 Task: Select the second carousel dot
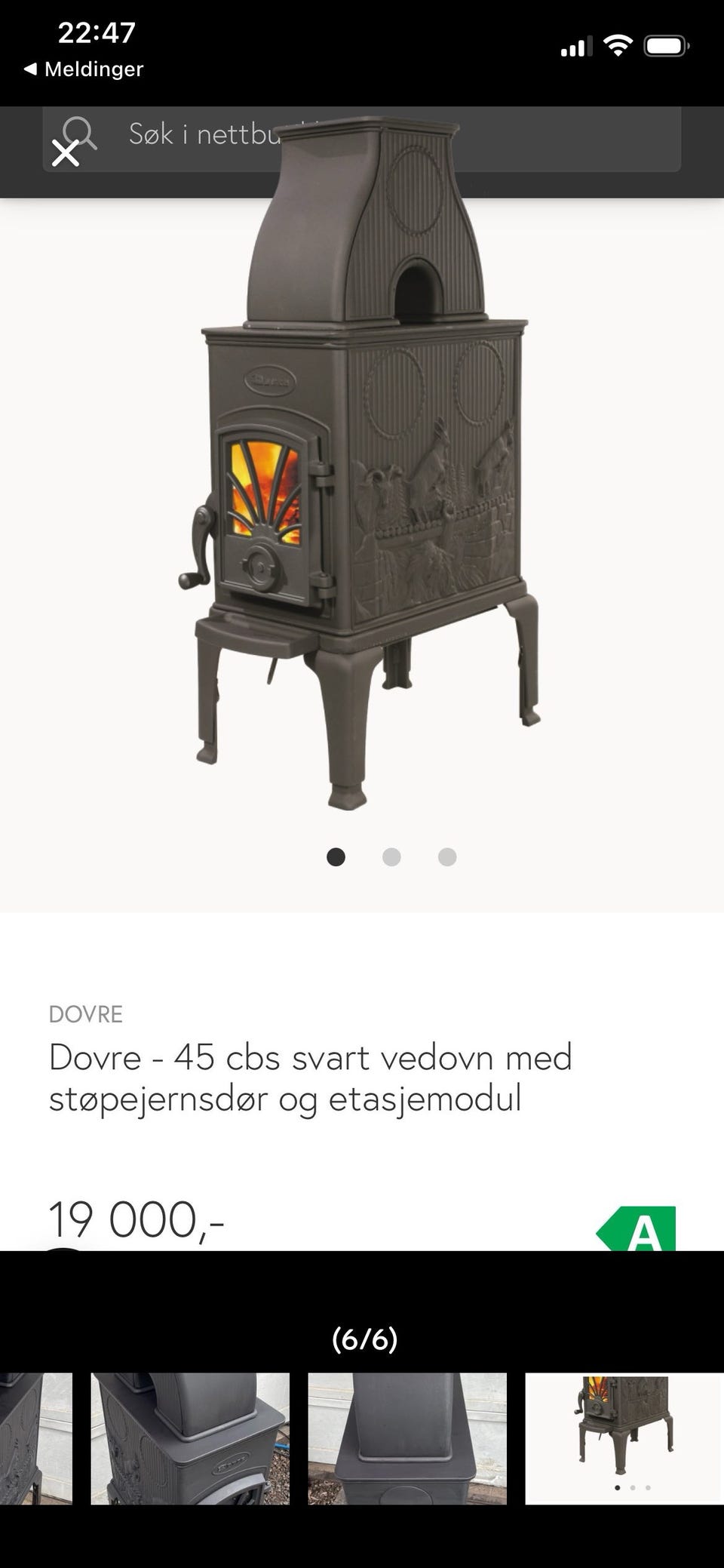pyautogui.click(x=392, y=857)
